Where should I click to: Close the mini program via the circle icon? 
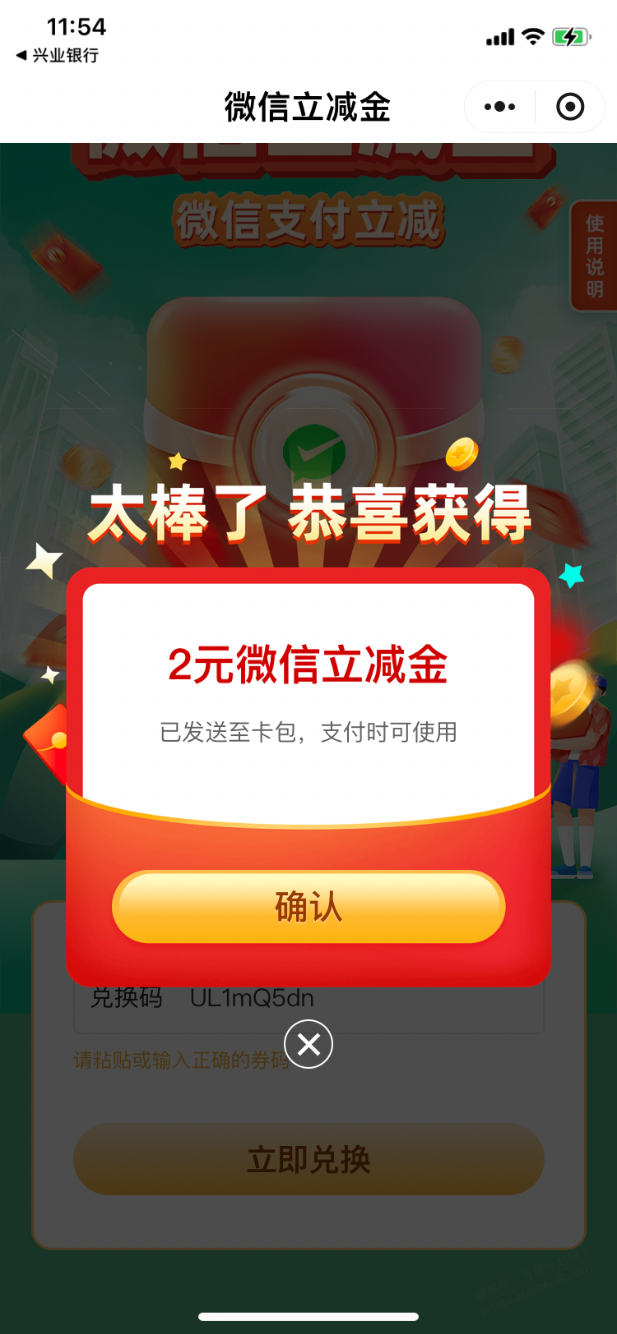pos(570,107)
